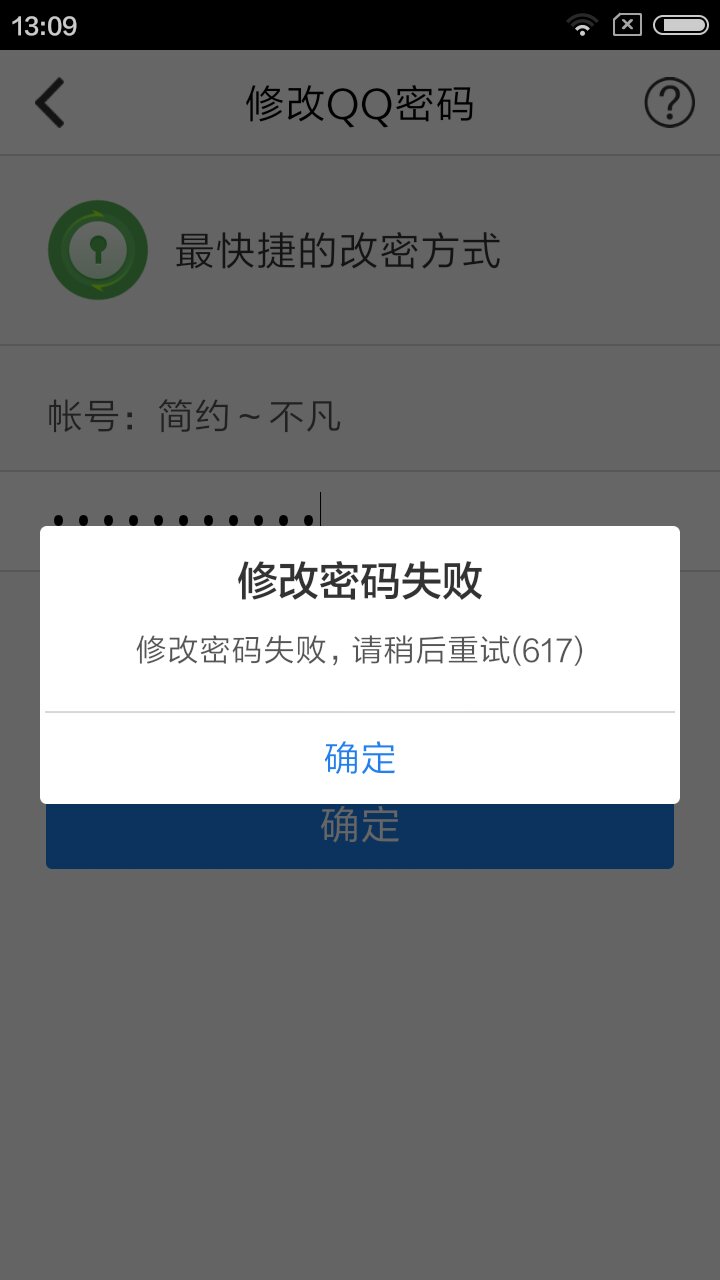
Task: Tap the missing SIM card icon
Action: pos(627,25)
